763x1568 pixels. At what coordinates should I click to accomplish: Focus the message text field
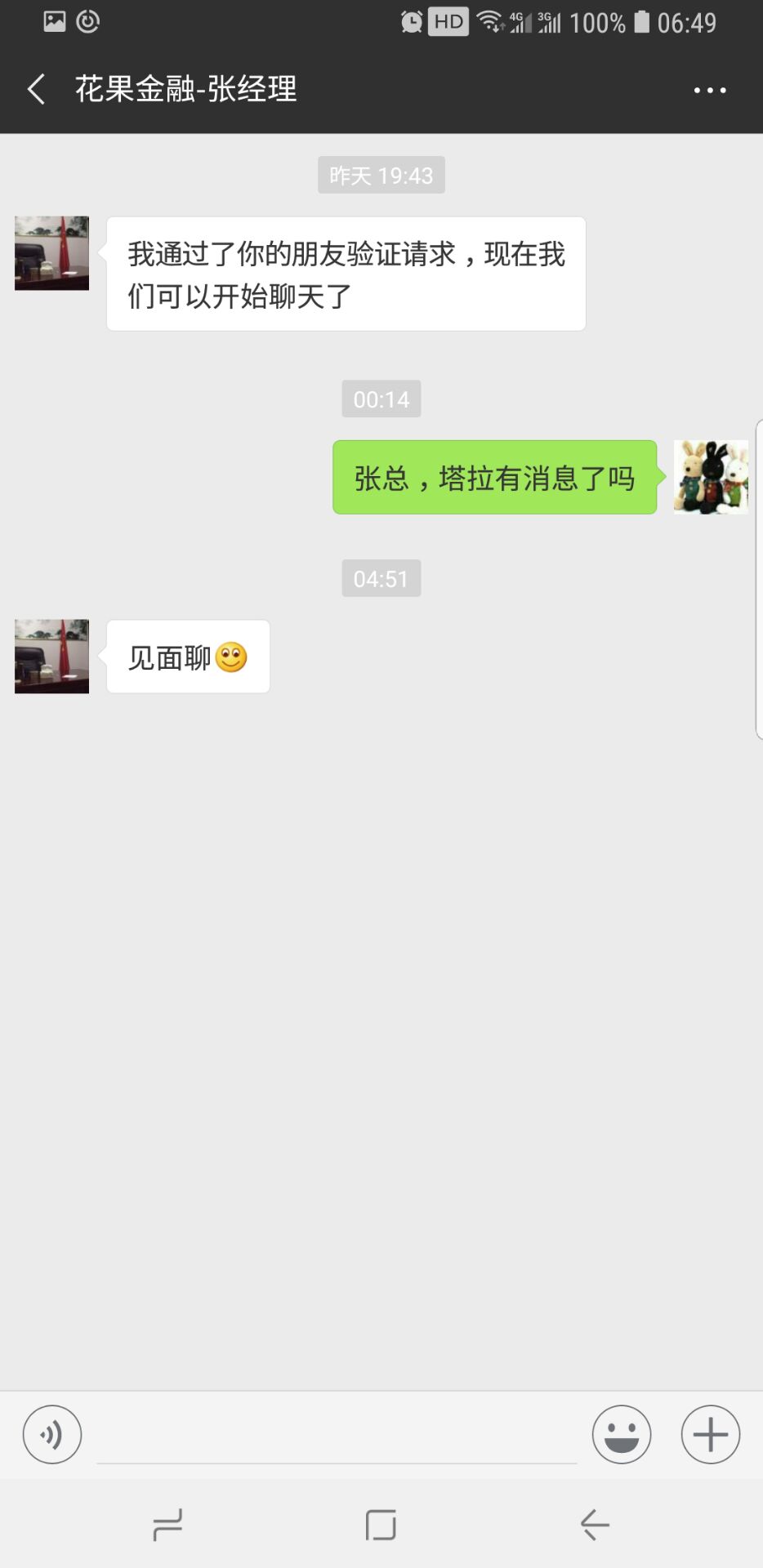click(x=337, y=1436)
